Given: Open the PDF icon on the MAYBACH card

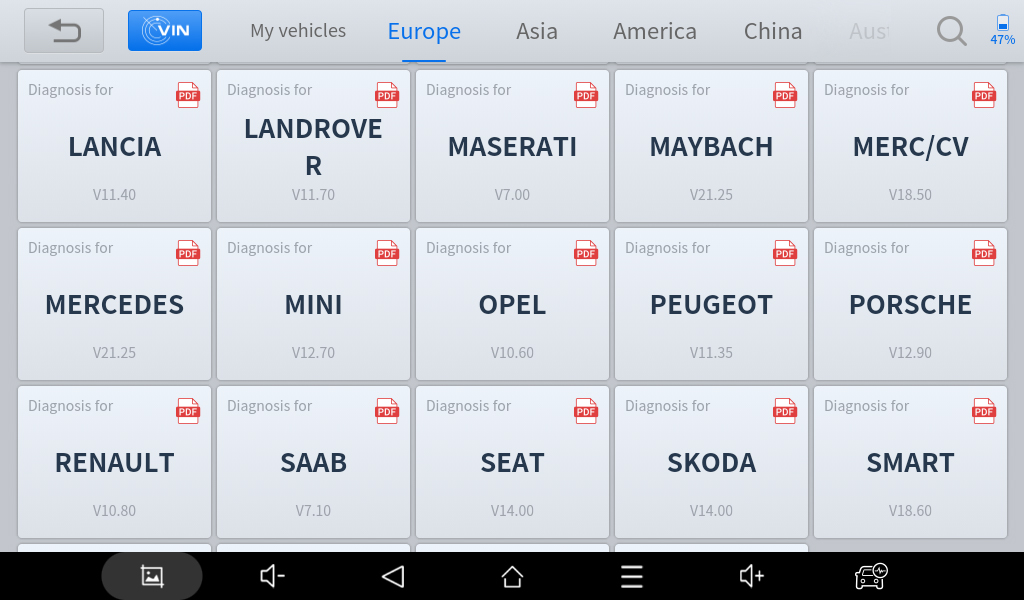Looking at the screenshot, I should tap(785, 95).
